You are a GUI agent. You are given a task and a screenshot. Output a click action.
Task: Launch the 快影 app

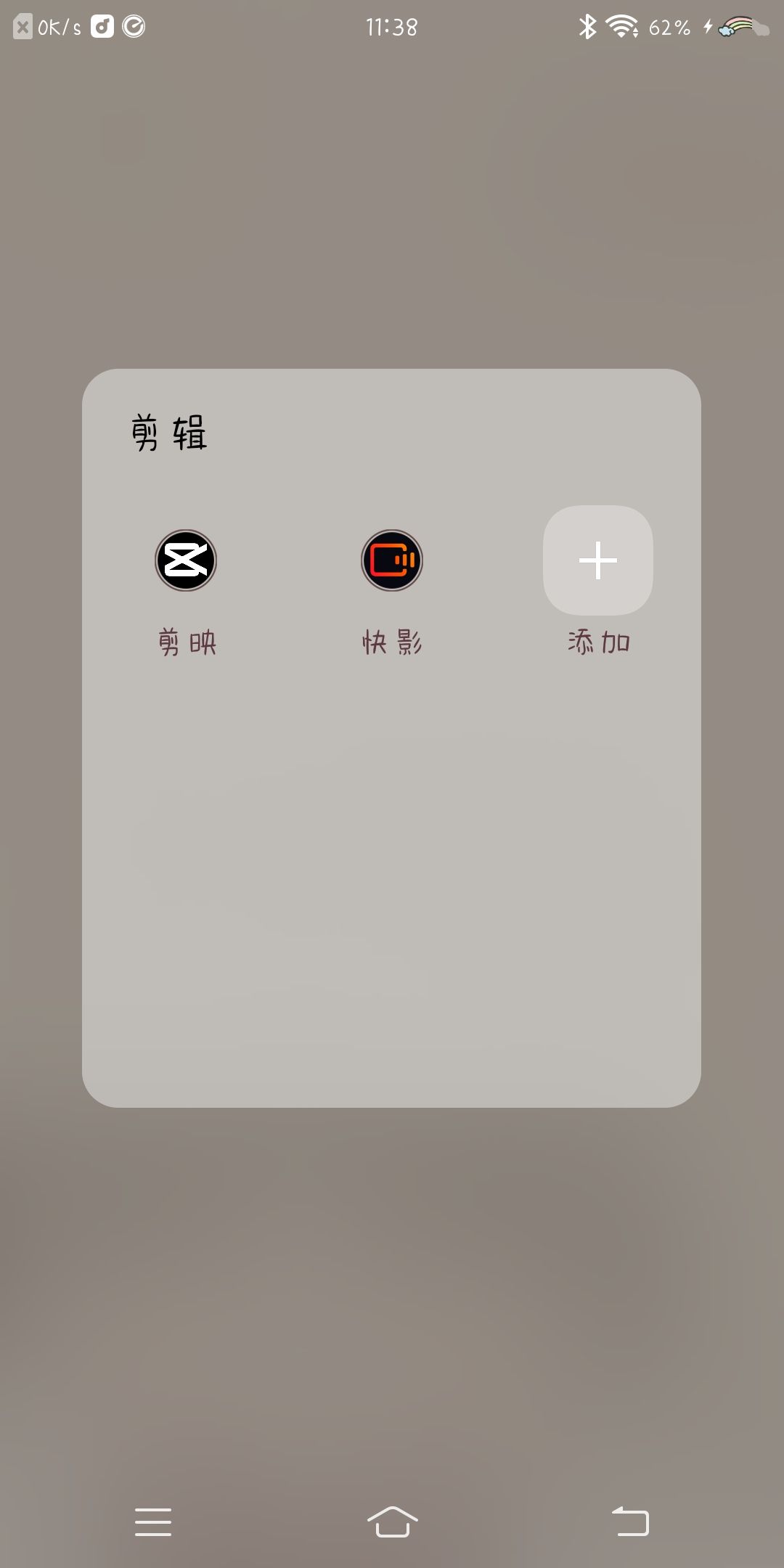tap(392, 560)
